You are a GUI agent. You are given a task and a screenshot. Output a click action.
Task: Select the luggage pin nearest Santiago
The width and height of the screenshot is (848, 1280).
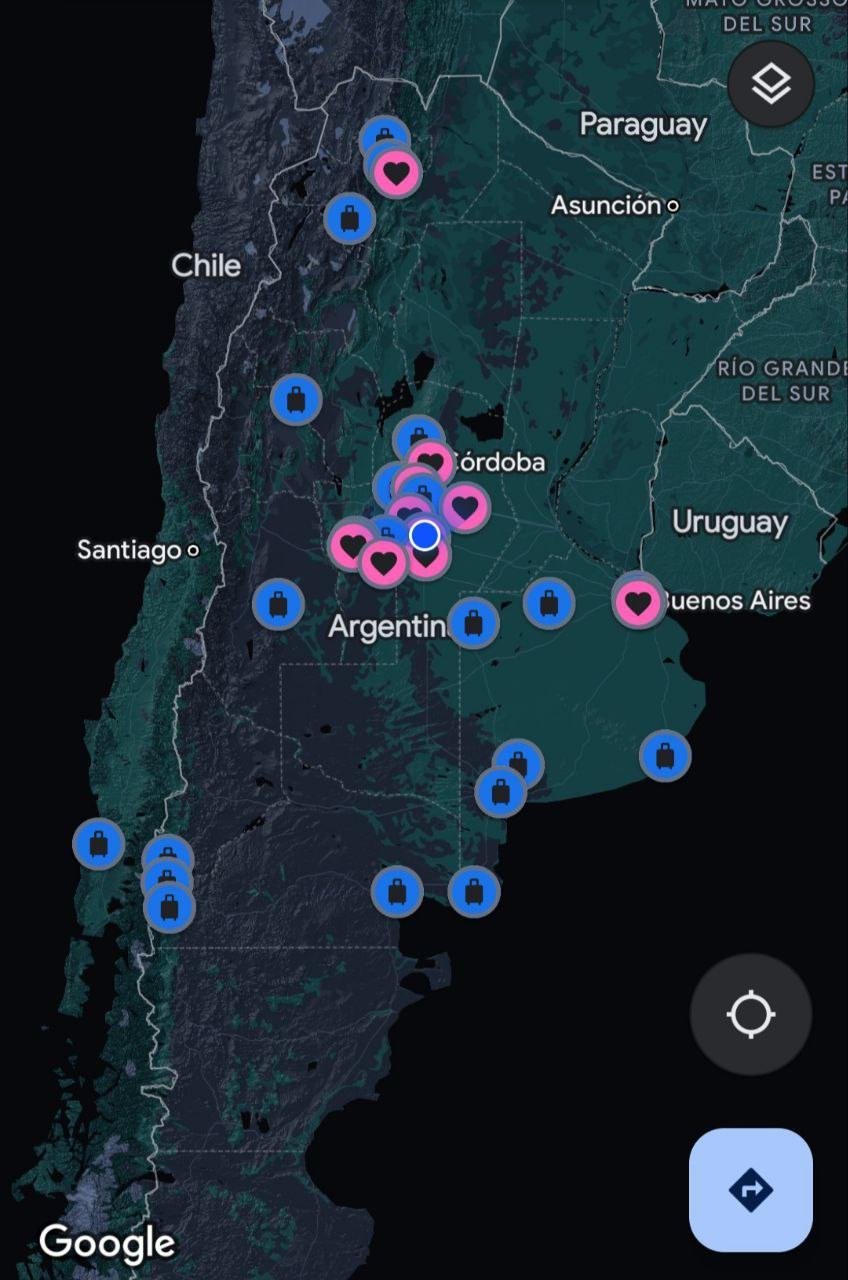(278, 604)
